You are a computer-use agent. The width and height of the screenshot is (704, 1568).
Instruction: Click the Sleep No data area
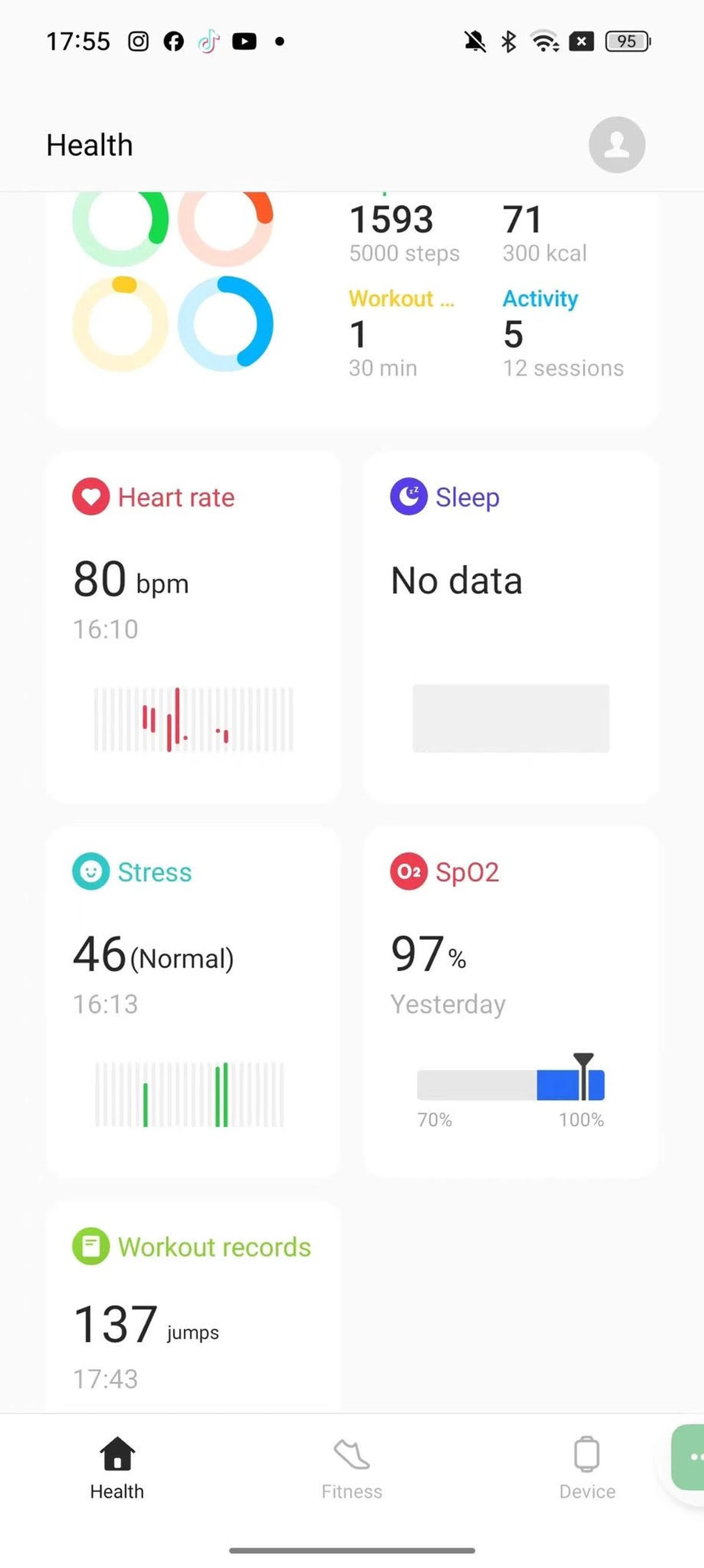pyautogui.click(x=456, y=580)
